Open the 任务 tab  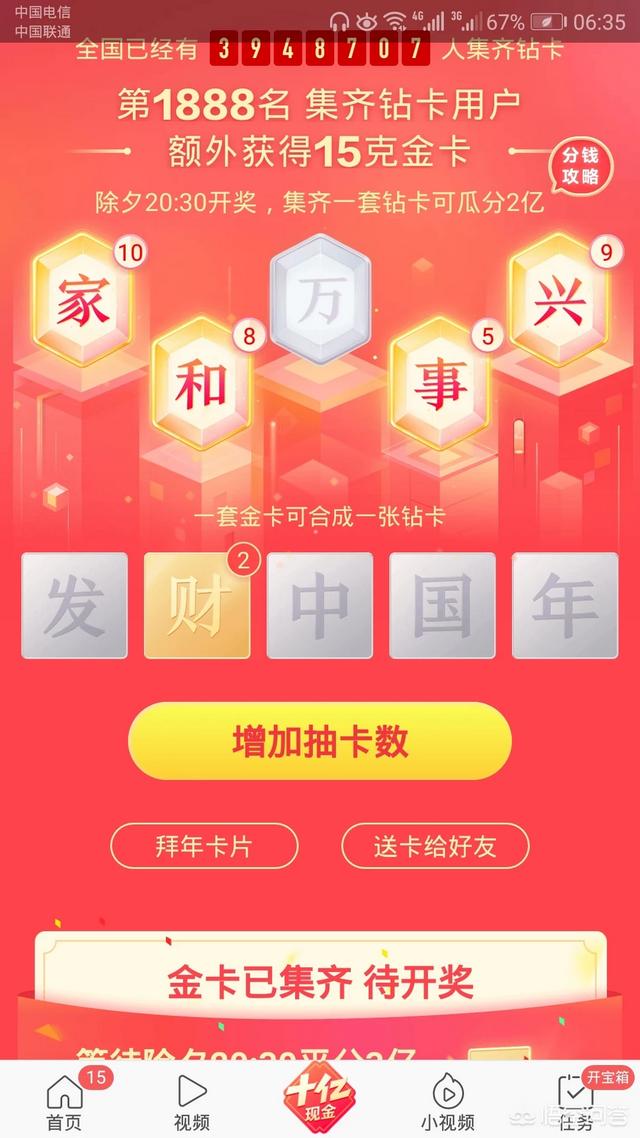pyautogui.click(x=577, y=1100)
